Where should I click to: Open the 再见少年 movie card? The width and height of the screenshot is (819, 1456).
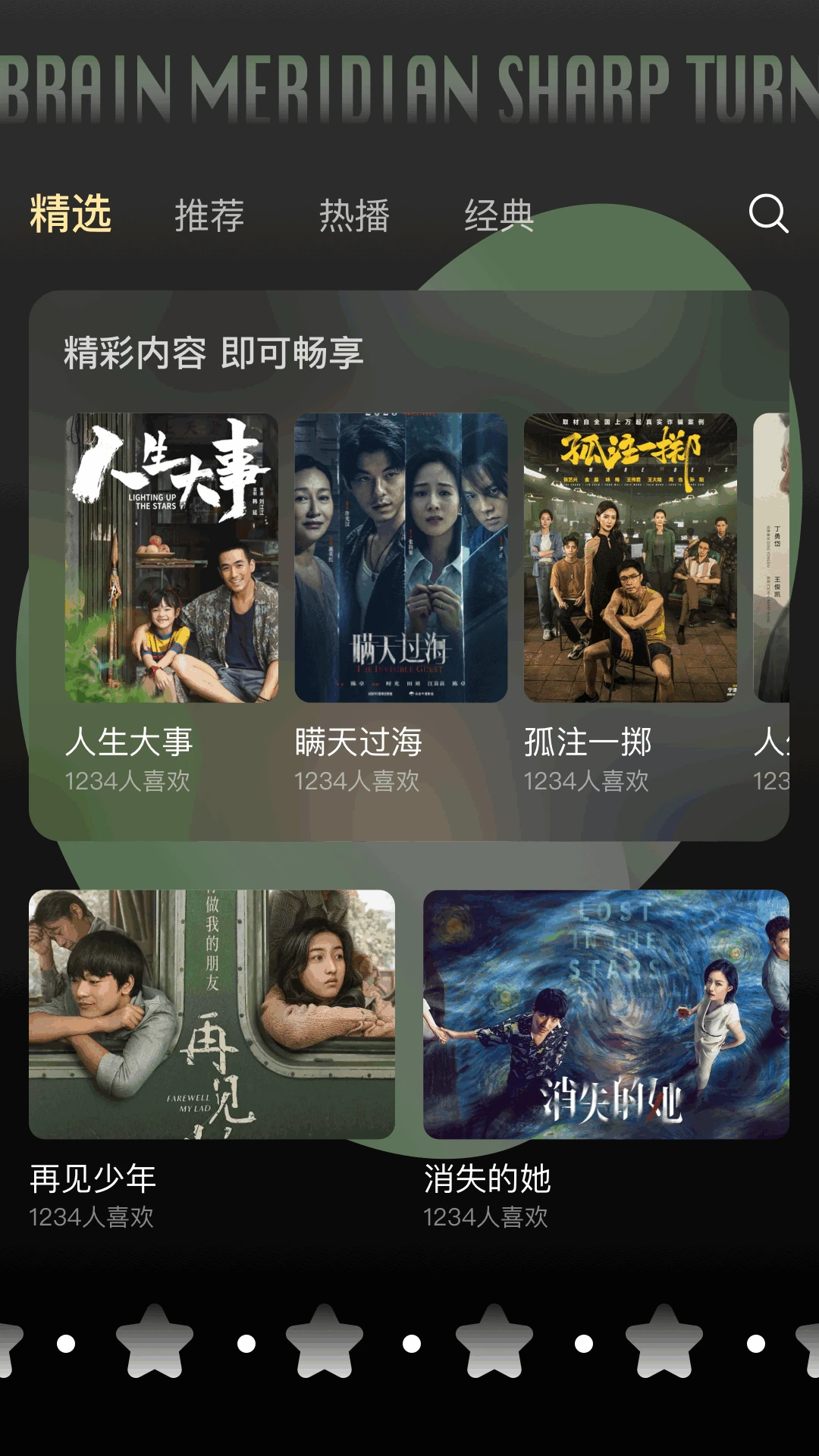tap(212, 1014)
